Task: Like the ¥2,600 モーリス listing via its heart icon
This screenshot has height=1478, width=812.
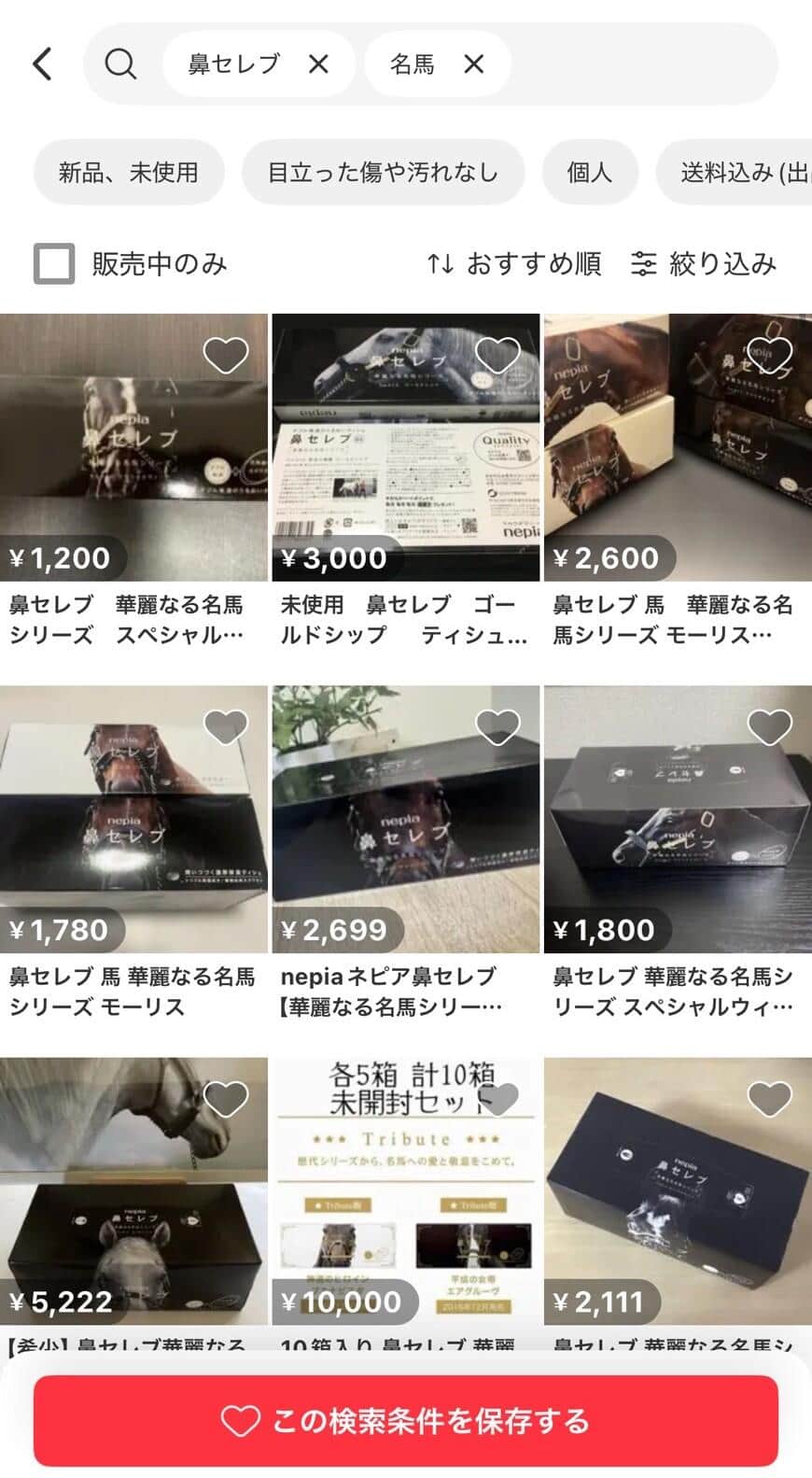Action: (770, 355)
